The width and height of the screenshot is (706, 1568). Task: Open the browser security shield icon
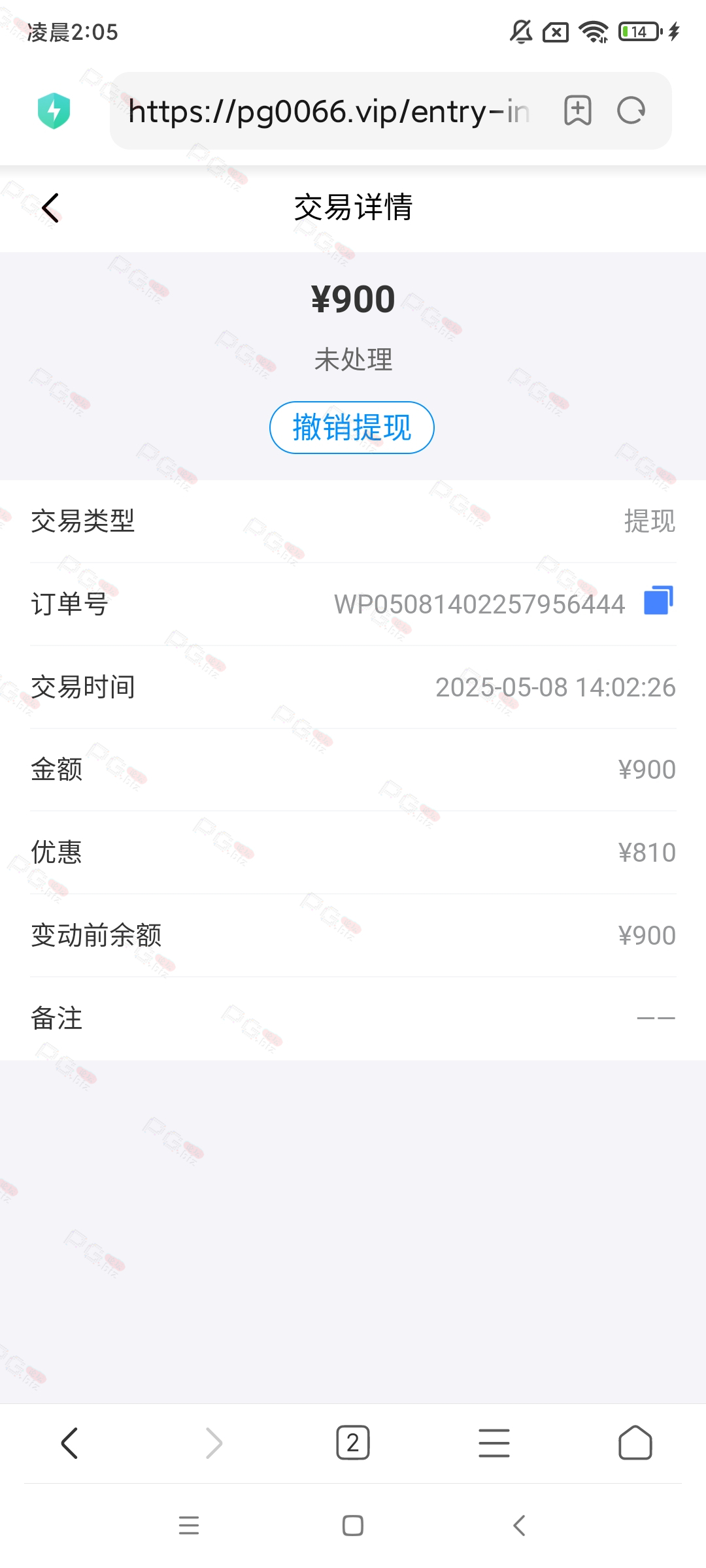coord(54,110)
